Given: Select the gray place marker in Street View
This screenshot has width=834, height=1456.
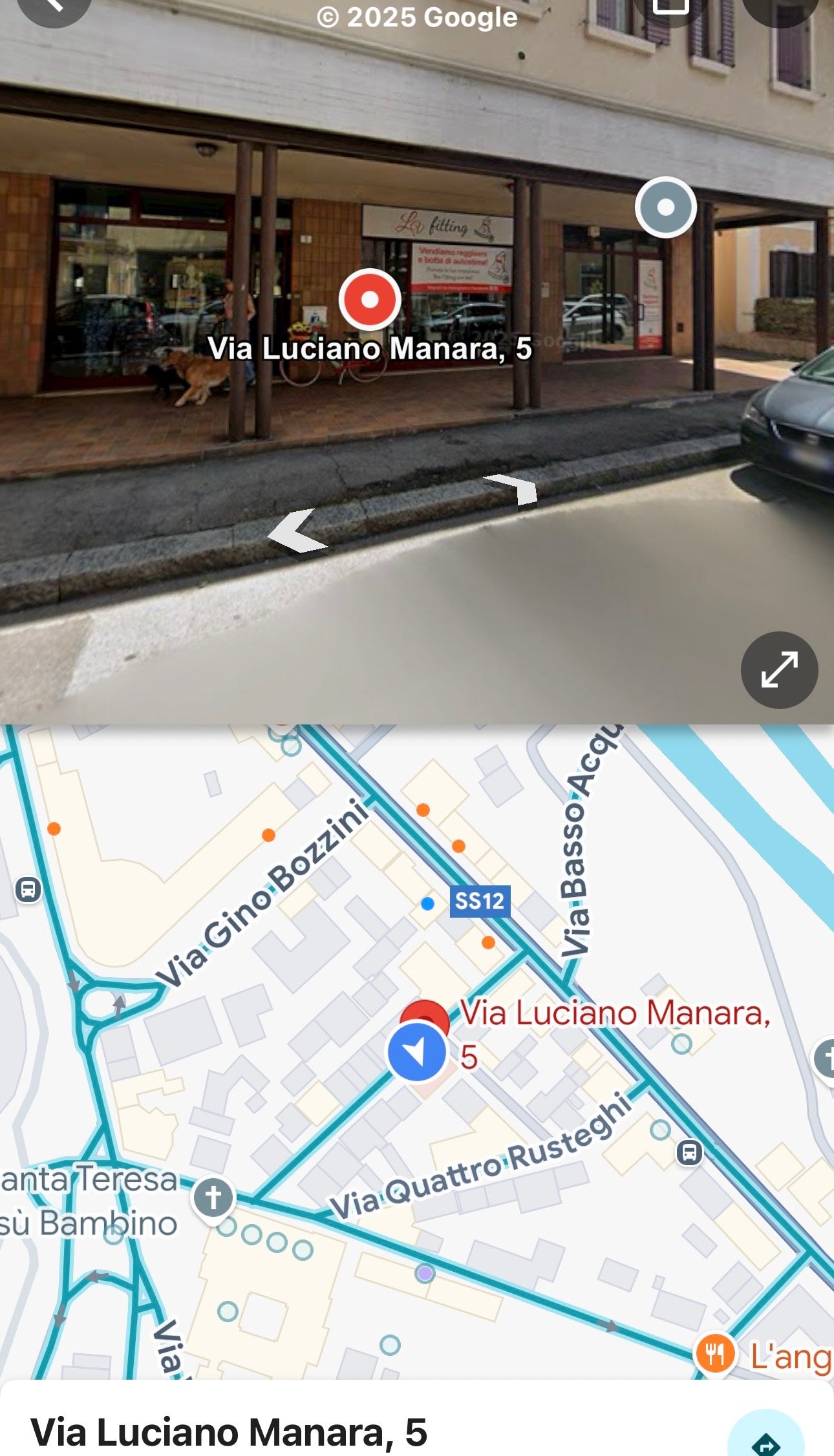Looking at the screenshot, I should coord(665,207).
